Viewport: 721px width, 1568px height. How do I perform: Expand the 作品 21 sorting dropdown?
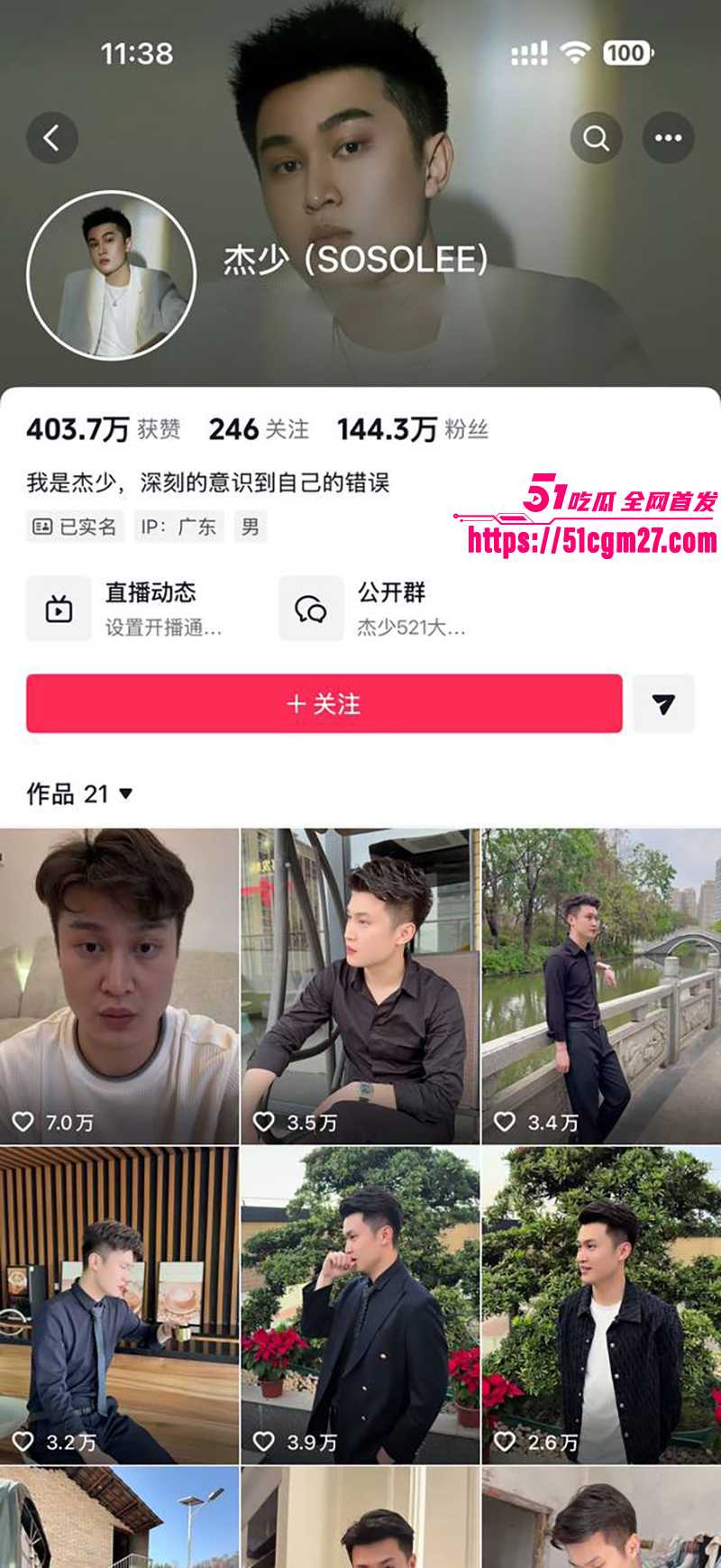[124, 793]
